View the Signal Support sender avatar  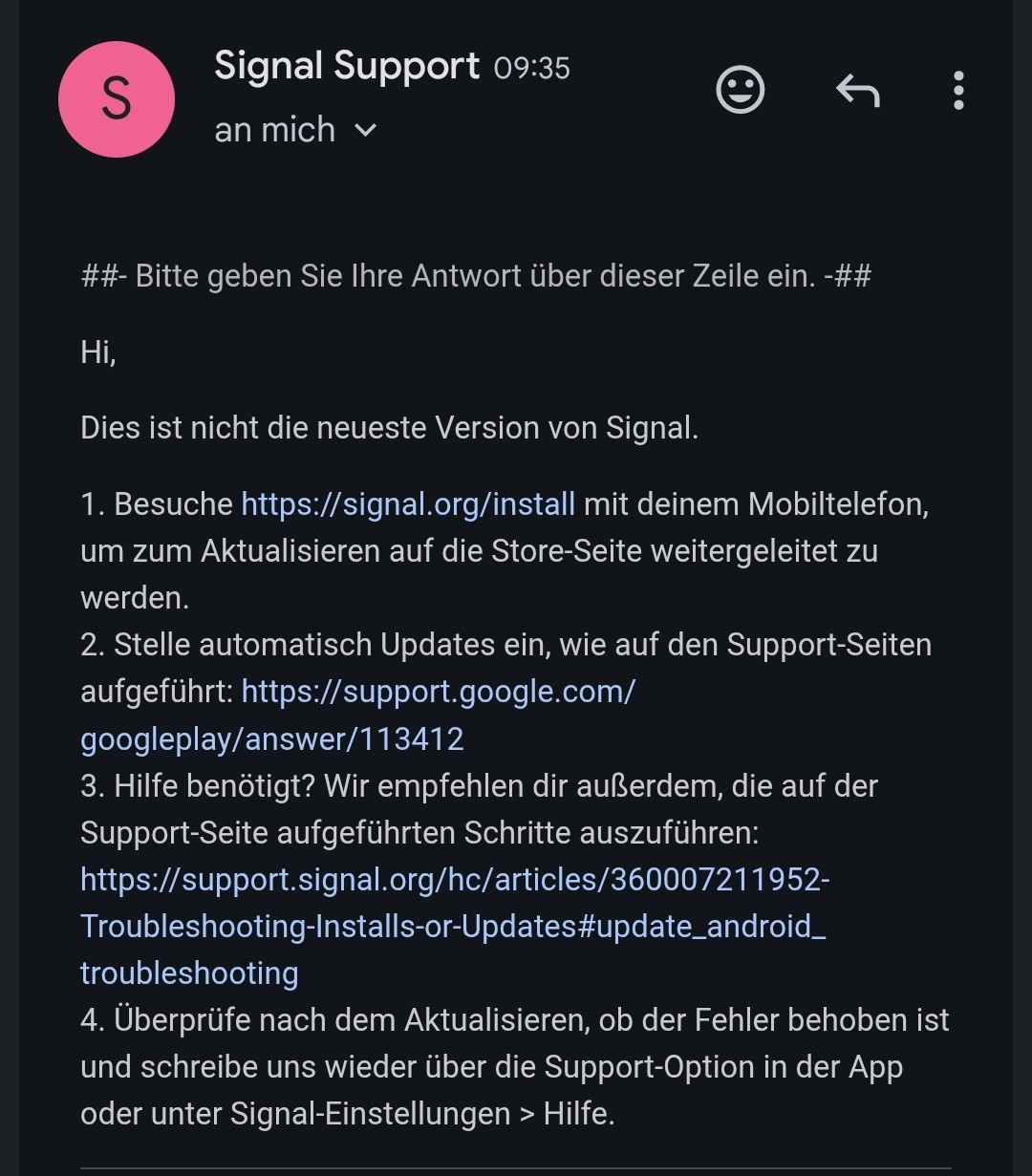coord(117,98)
